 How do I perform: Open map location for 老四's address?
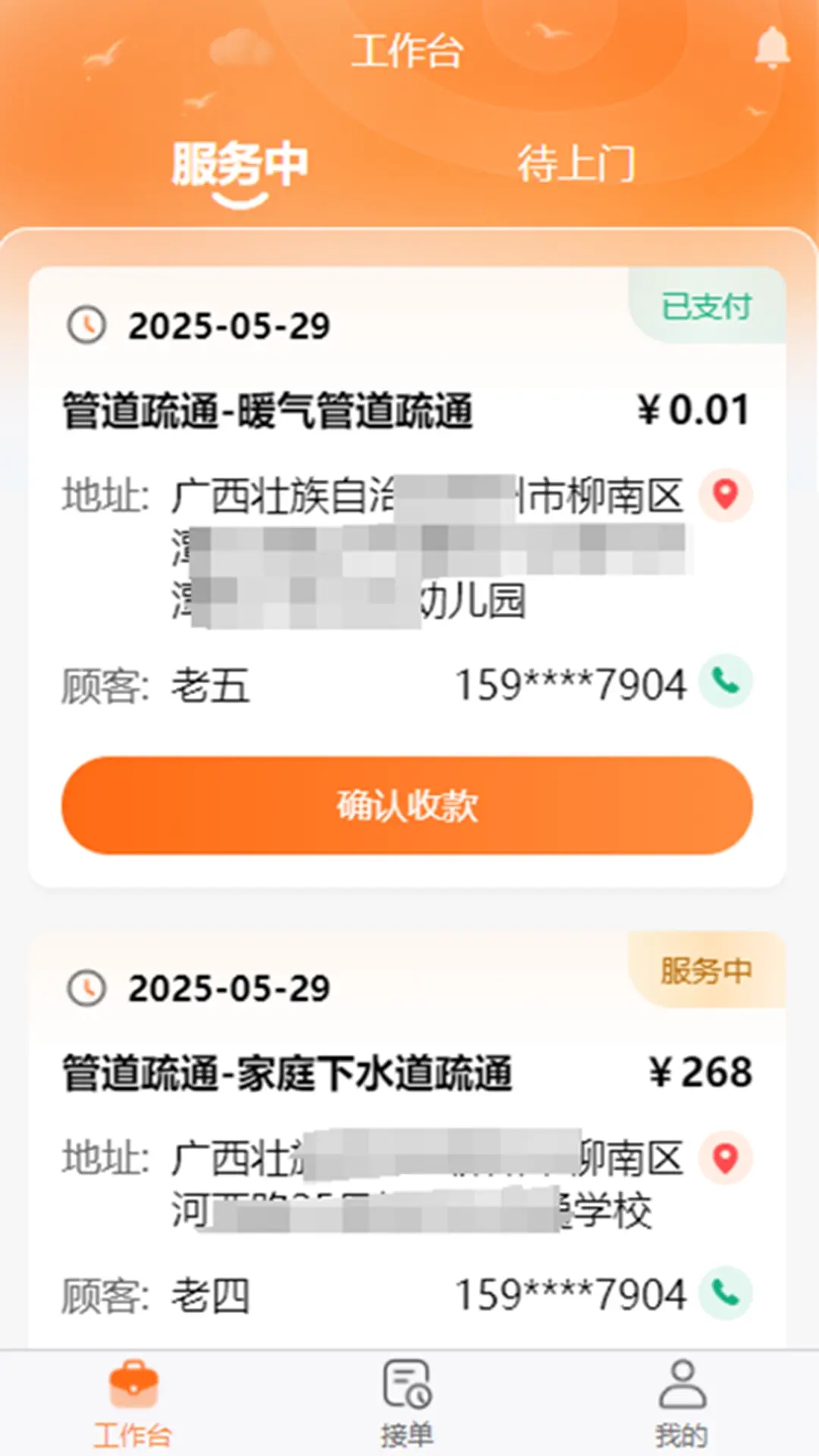[725, 1158]
